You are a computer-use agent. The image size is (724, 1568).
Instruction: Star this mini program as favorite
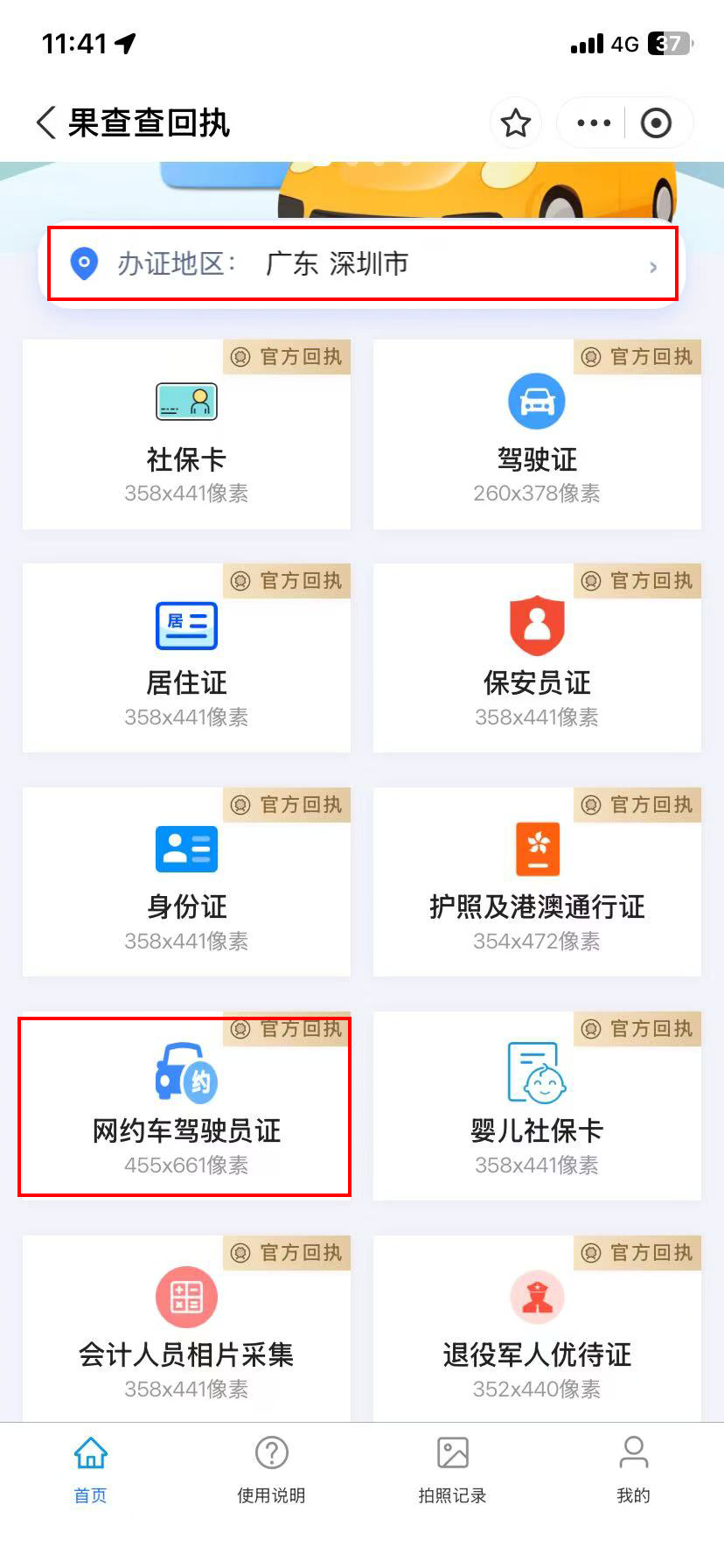(516, 123)
